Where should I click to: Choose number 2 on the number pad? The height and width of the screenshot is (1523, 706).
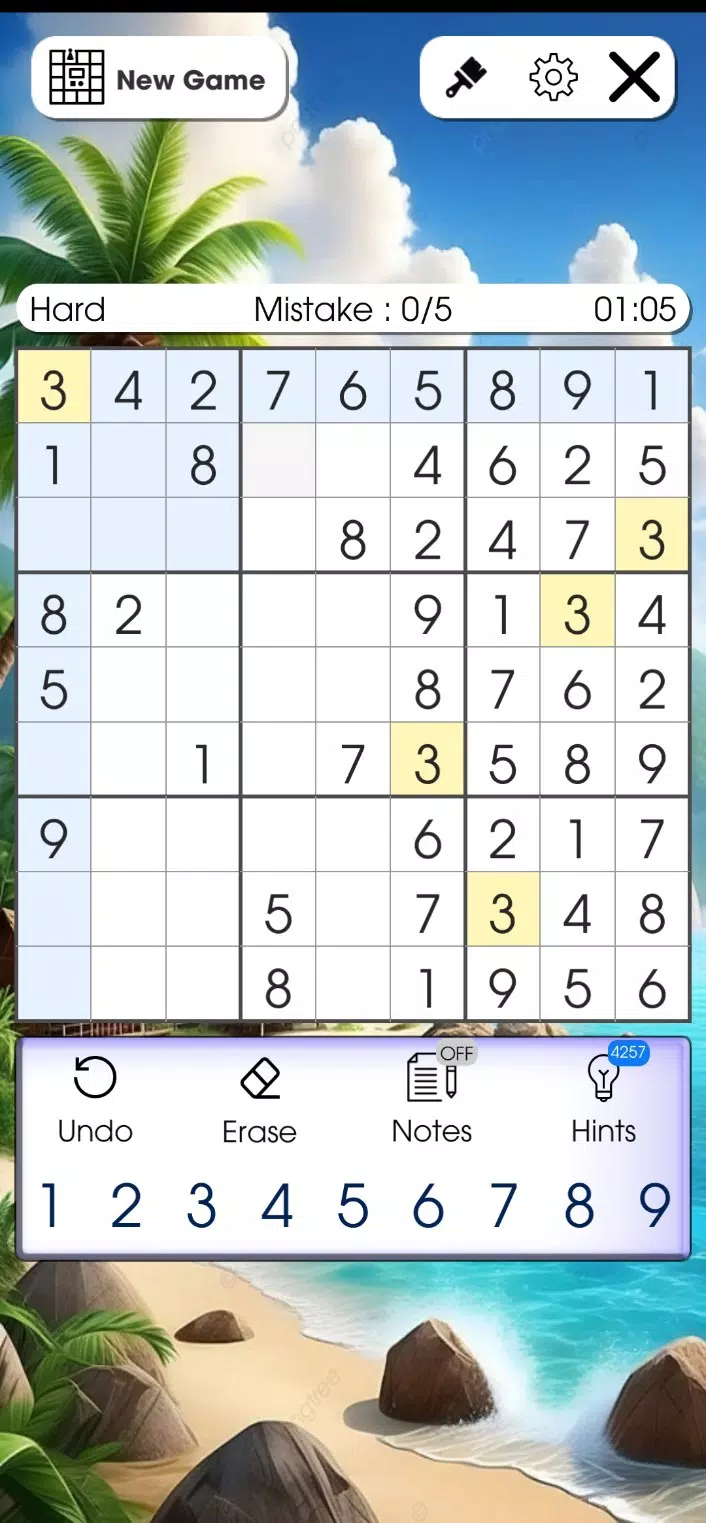pyautogui.click(x=126, y=1206)
